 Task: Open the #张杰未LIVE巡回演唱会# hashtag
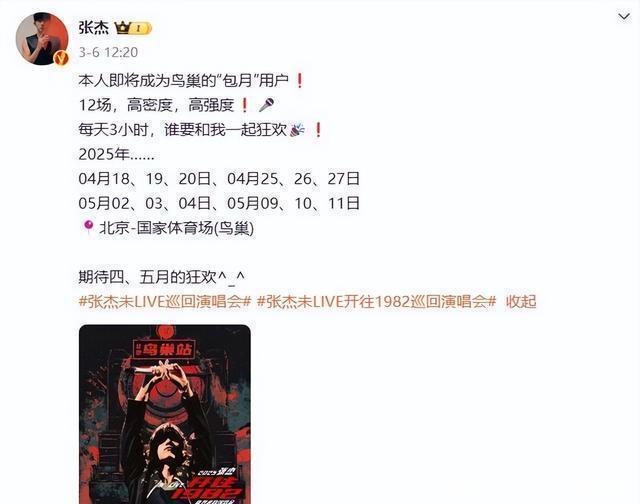[164, 301]
